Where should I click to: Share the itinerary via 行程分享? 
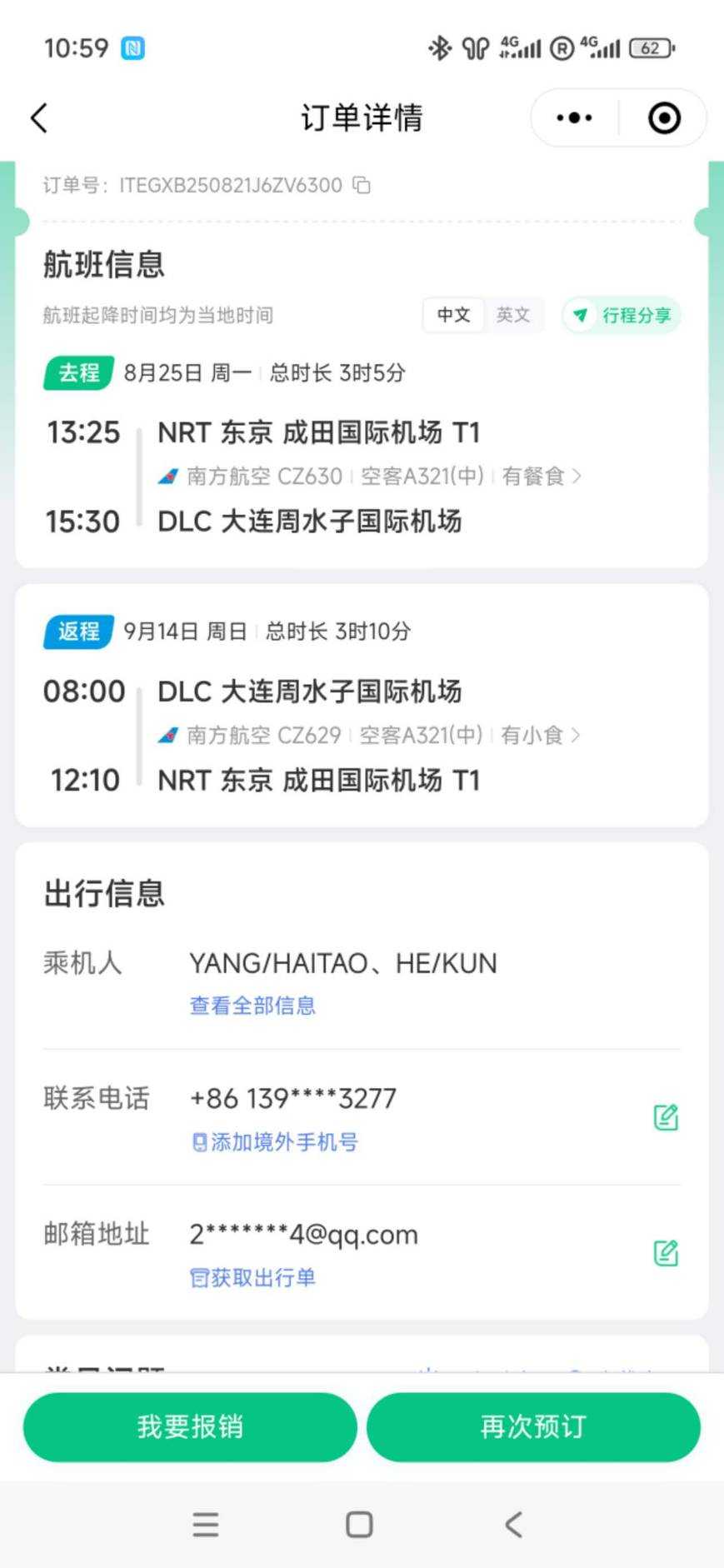coord(622,315)
